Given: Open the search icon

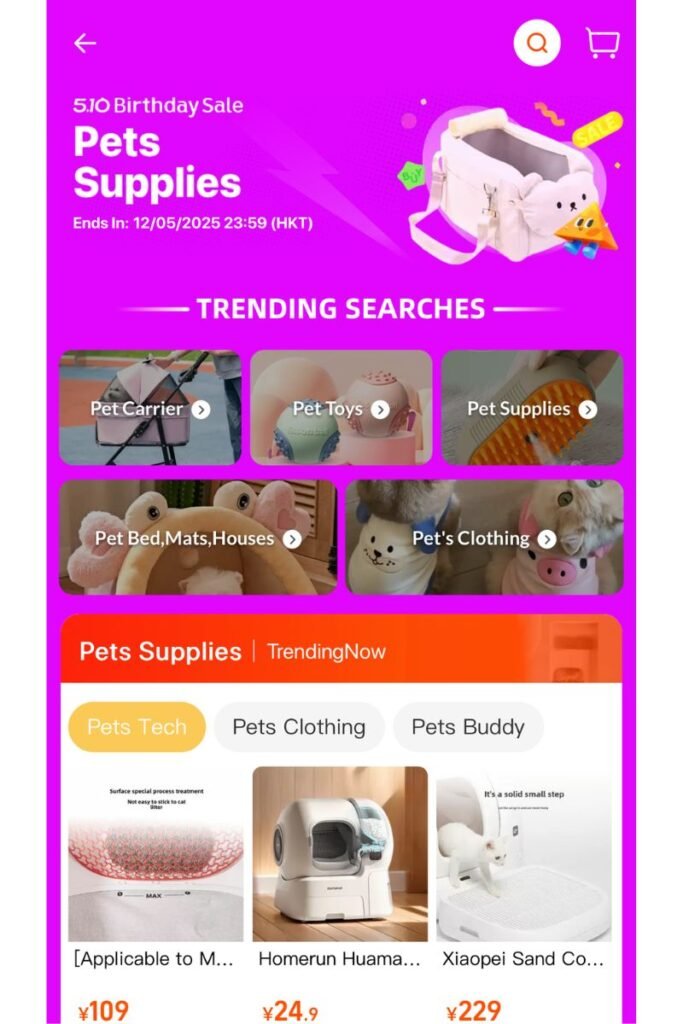Looking at the screenshot, I should coord(537,43).
